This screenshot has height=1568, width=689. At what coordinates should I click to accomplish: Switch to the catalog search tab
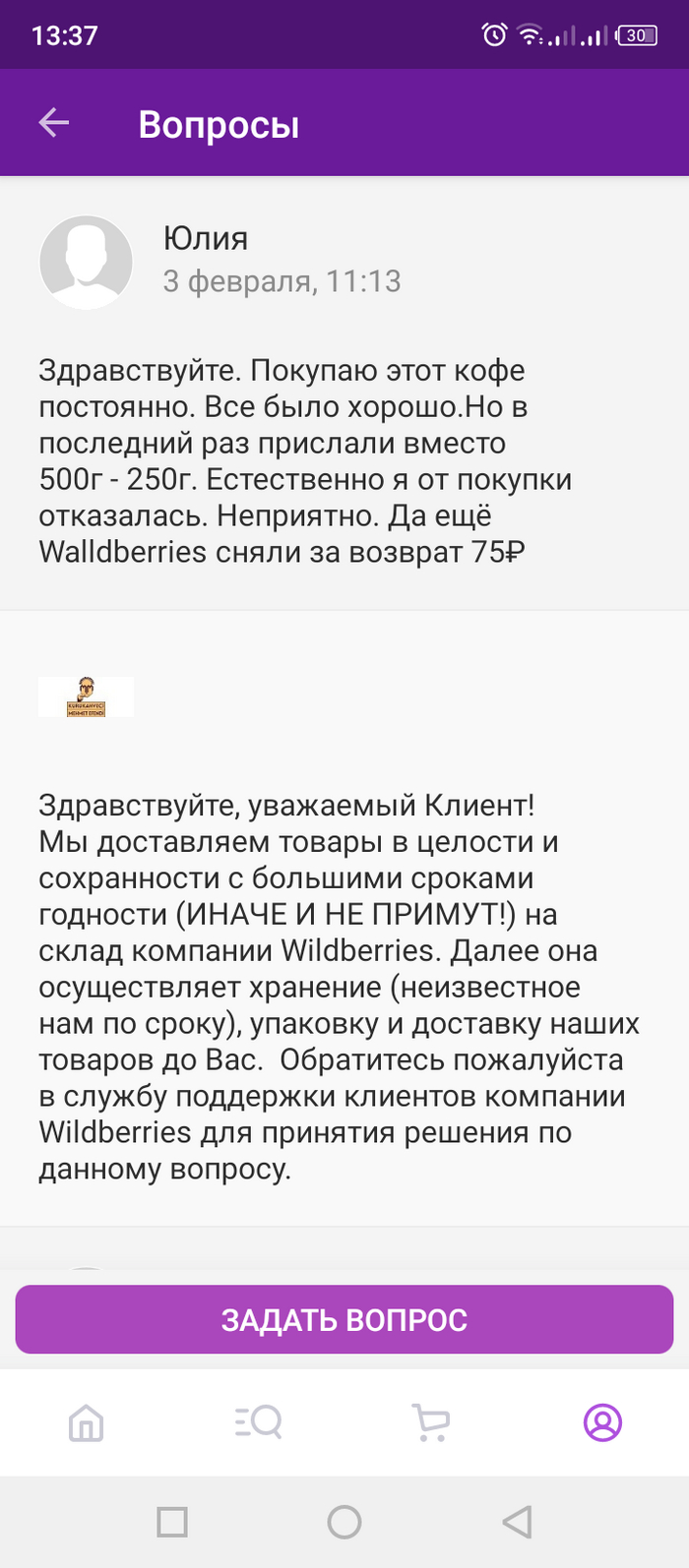pyautogui.click(x=258, y=1422)
